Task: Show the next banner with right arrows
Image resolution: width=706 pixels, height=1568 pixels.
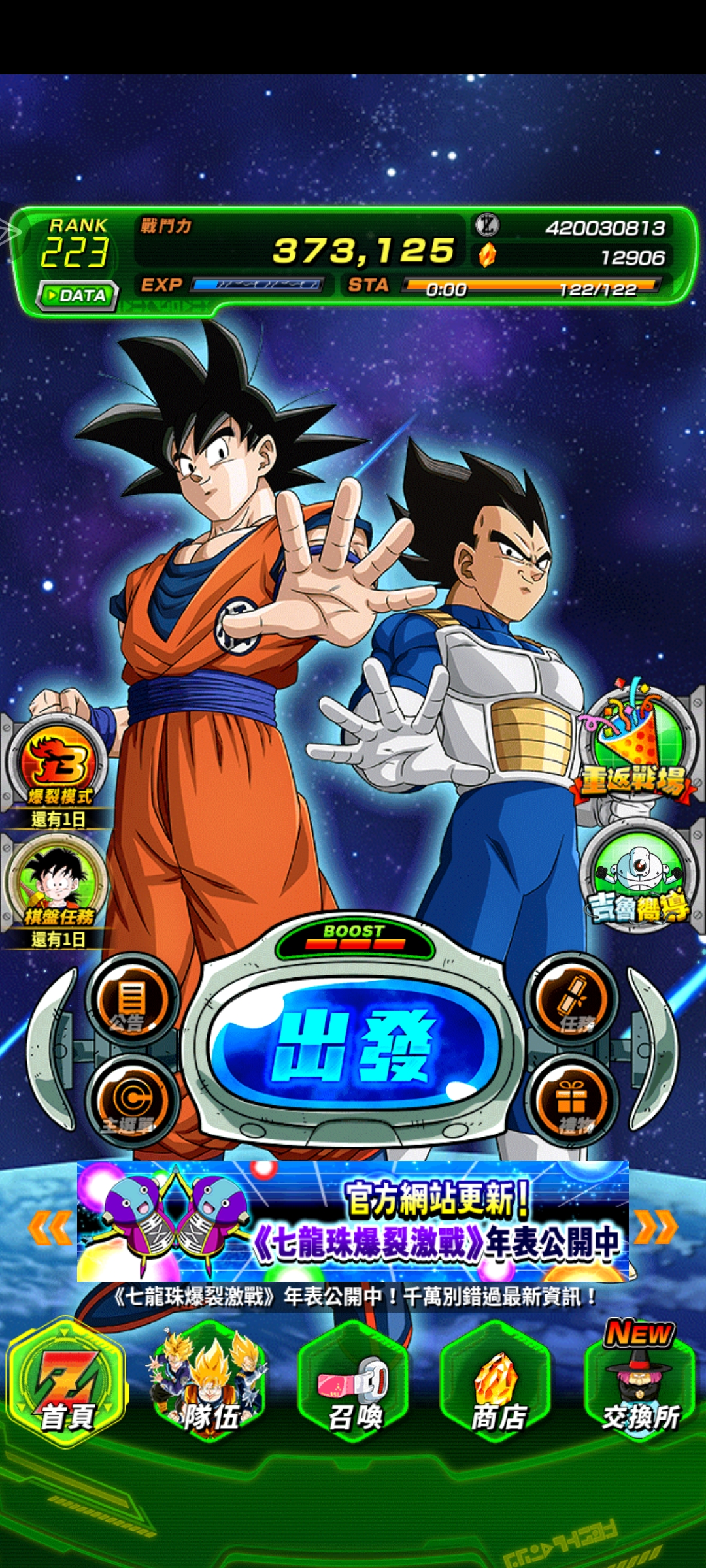Action: click(656, 1227)
